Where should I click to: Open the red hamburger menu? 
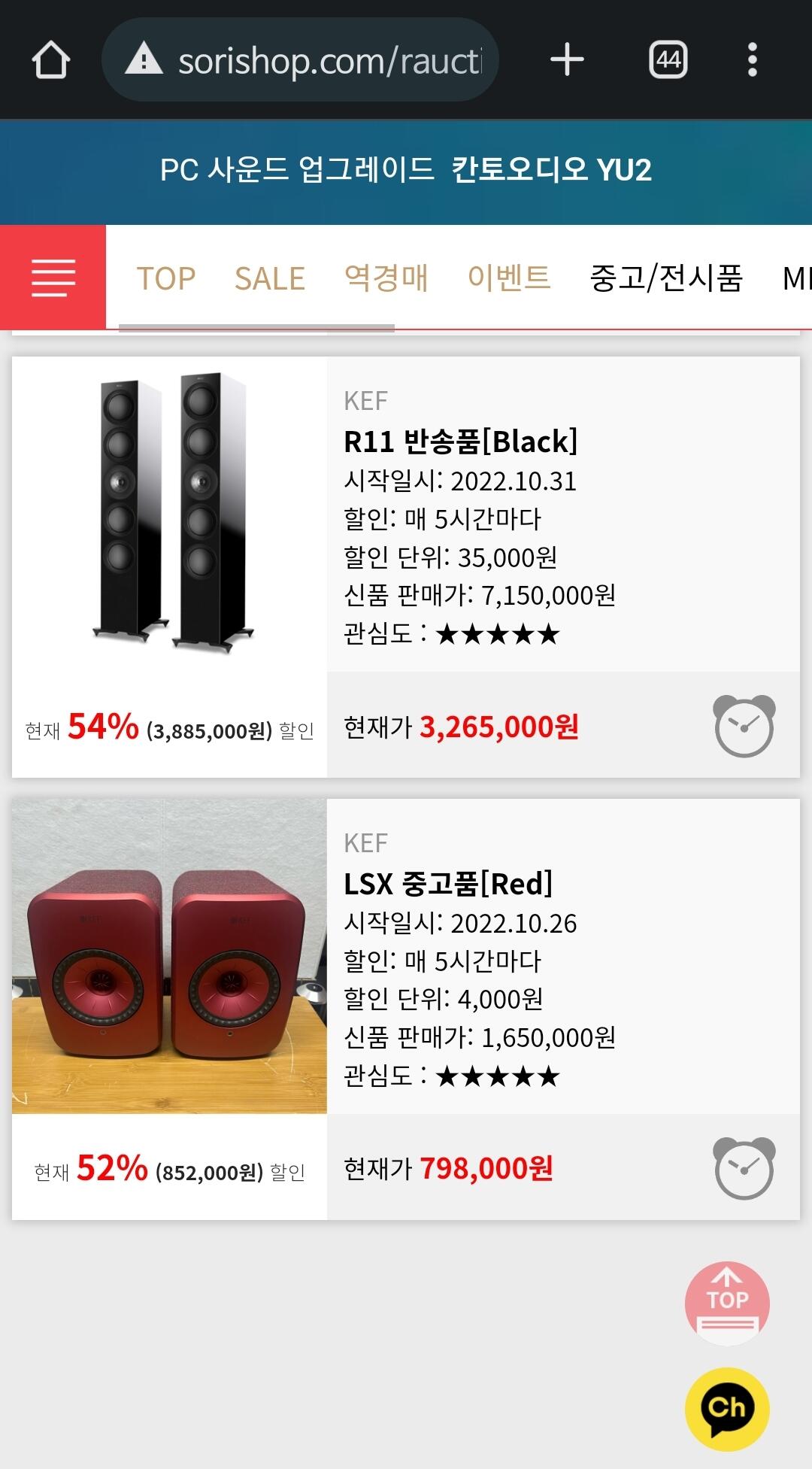[x=53, y=278]
